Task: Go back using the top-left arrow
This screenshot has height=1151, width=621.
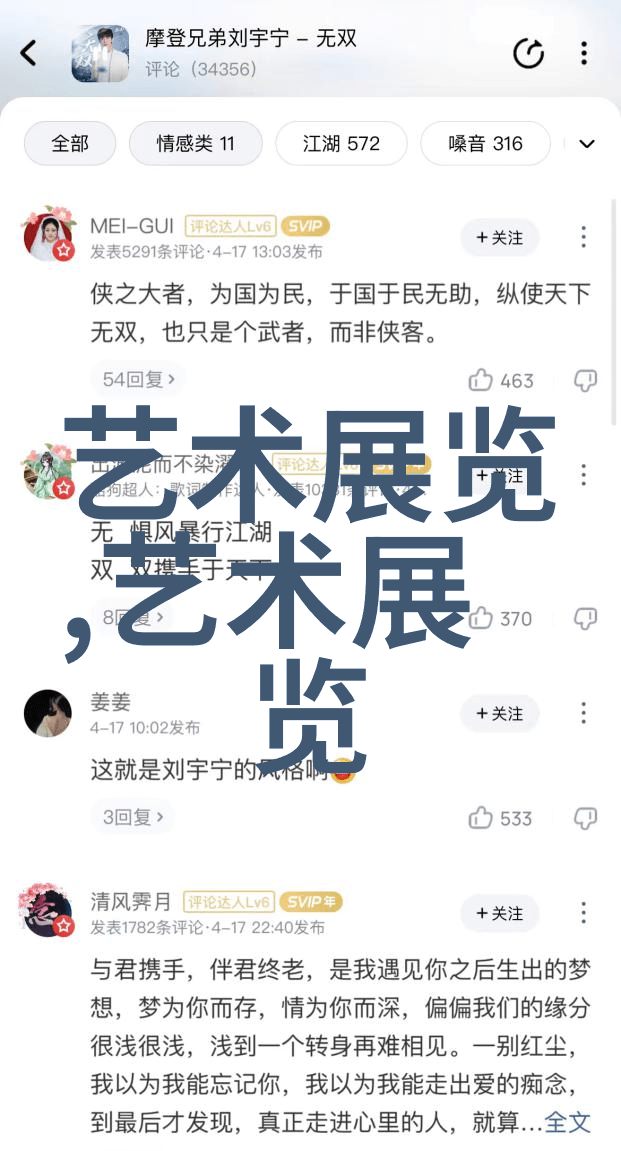Action: tap(28, 53)
